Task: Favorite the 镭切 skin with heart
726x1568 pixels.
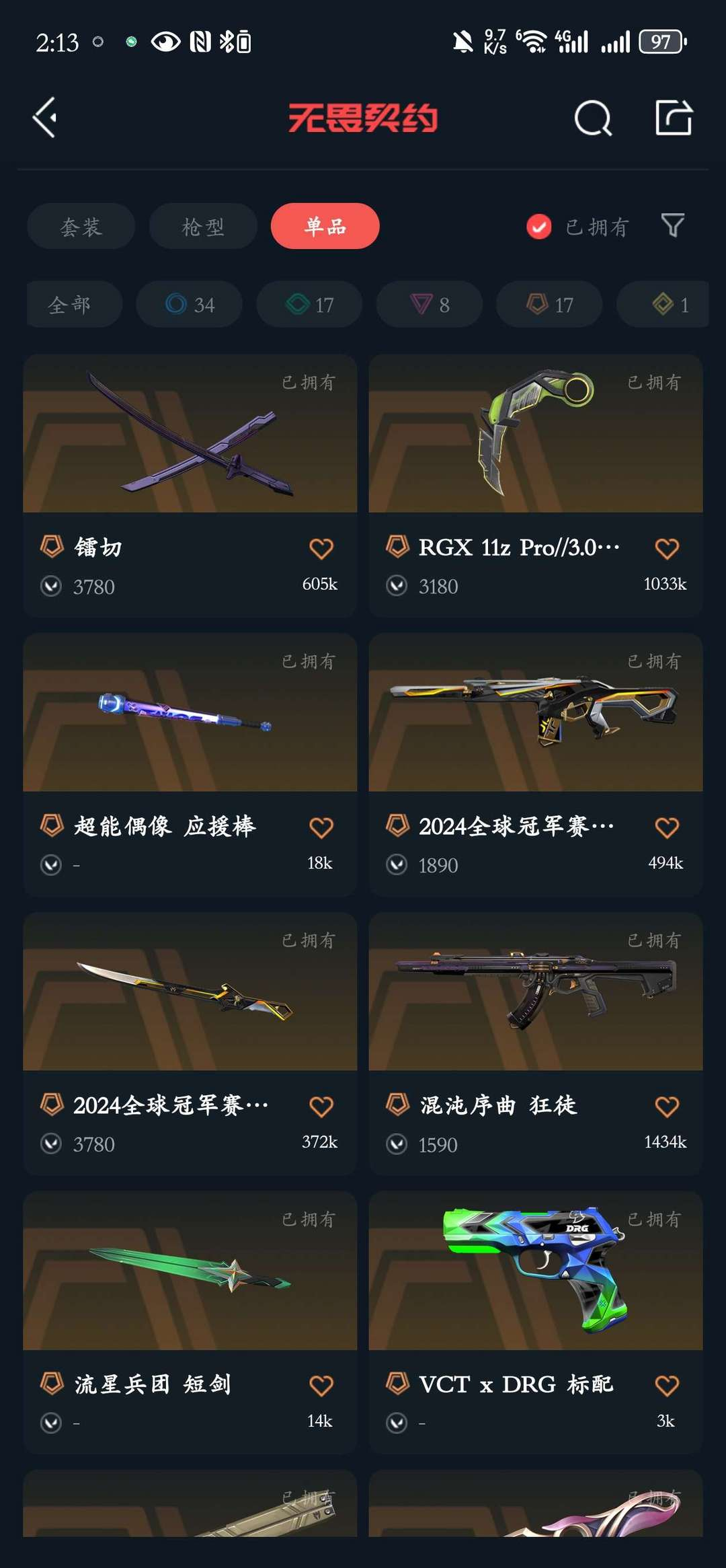Action: tap(321, 549)
